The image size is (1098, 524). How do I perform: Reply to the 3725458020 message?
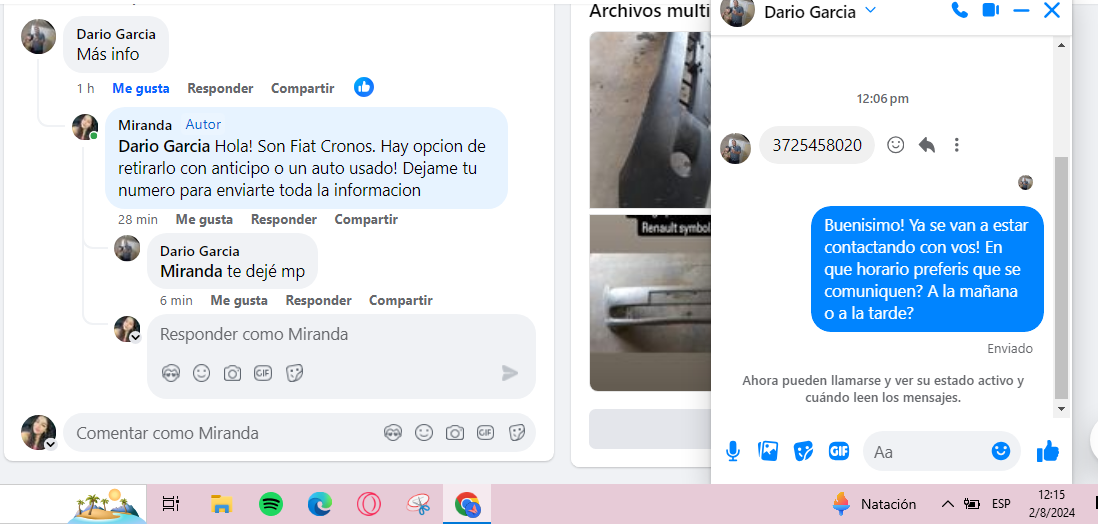coord(926,145)
